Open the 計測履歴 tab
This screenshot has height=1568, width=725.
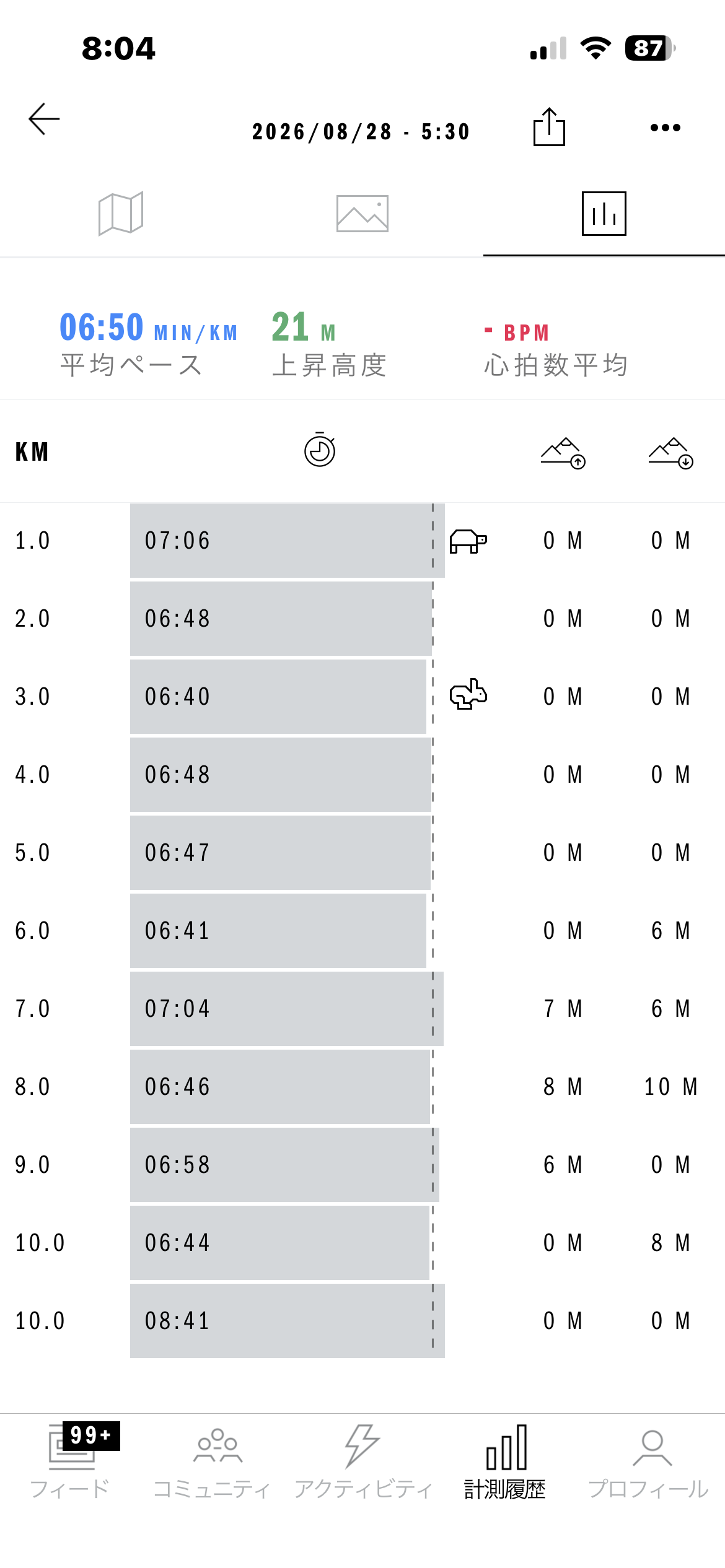pyautogui.click(x=505, y=1461)
